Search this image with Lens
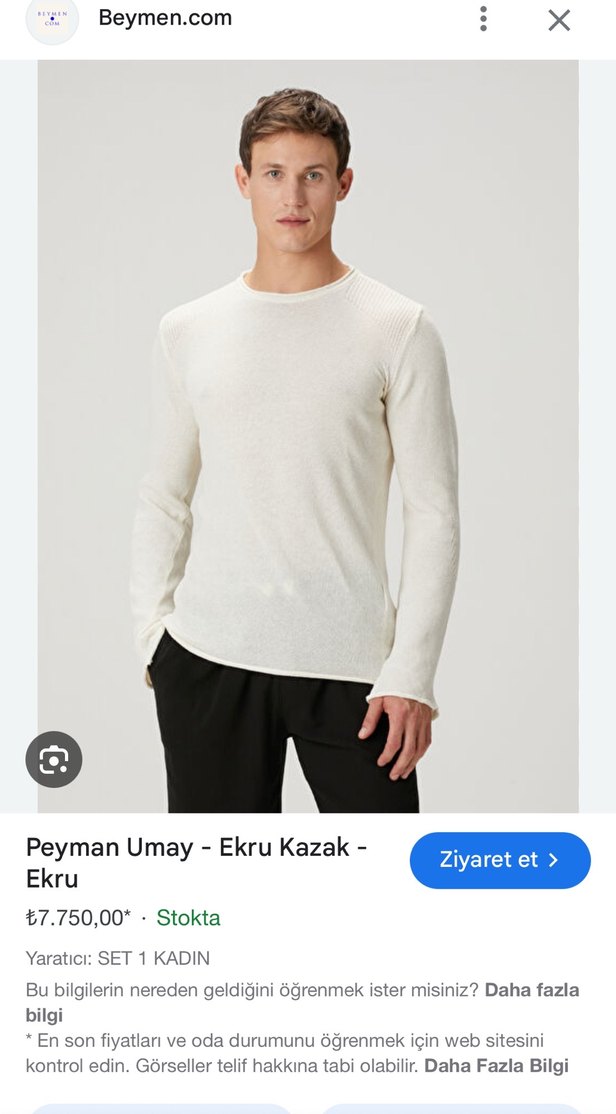Viewport: 616px width, 1114px height. (53, 760)
